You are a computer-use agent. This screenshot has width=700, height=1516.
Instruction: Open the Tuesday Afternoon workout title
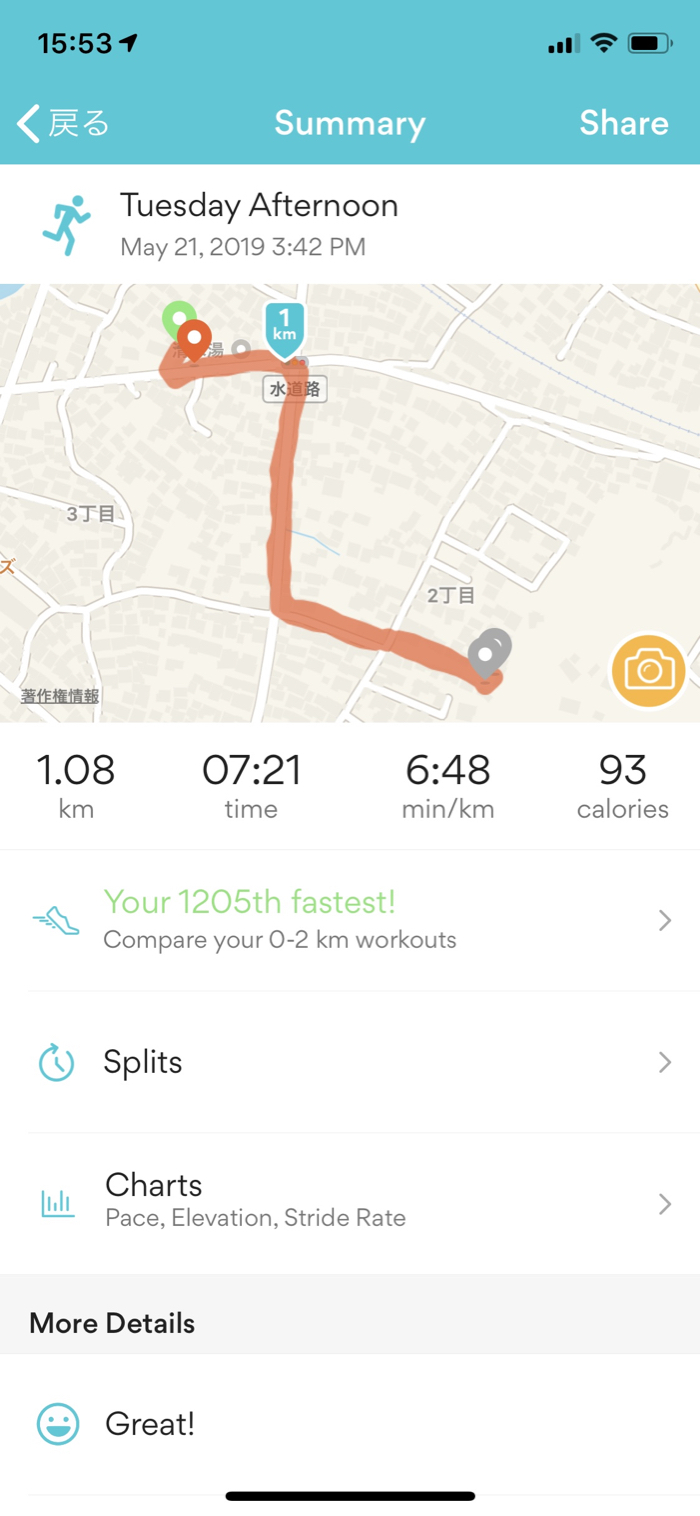(x=259, y=207)
